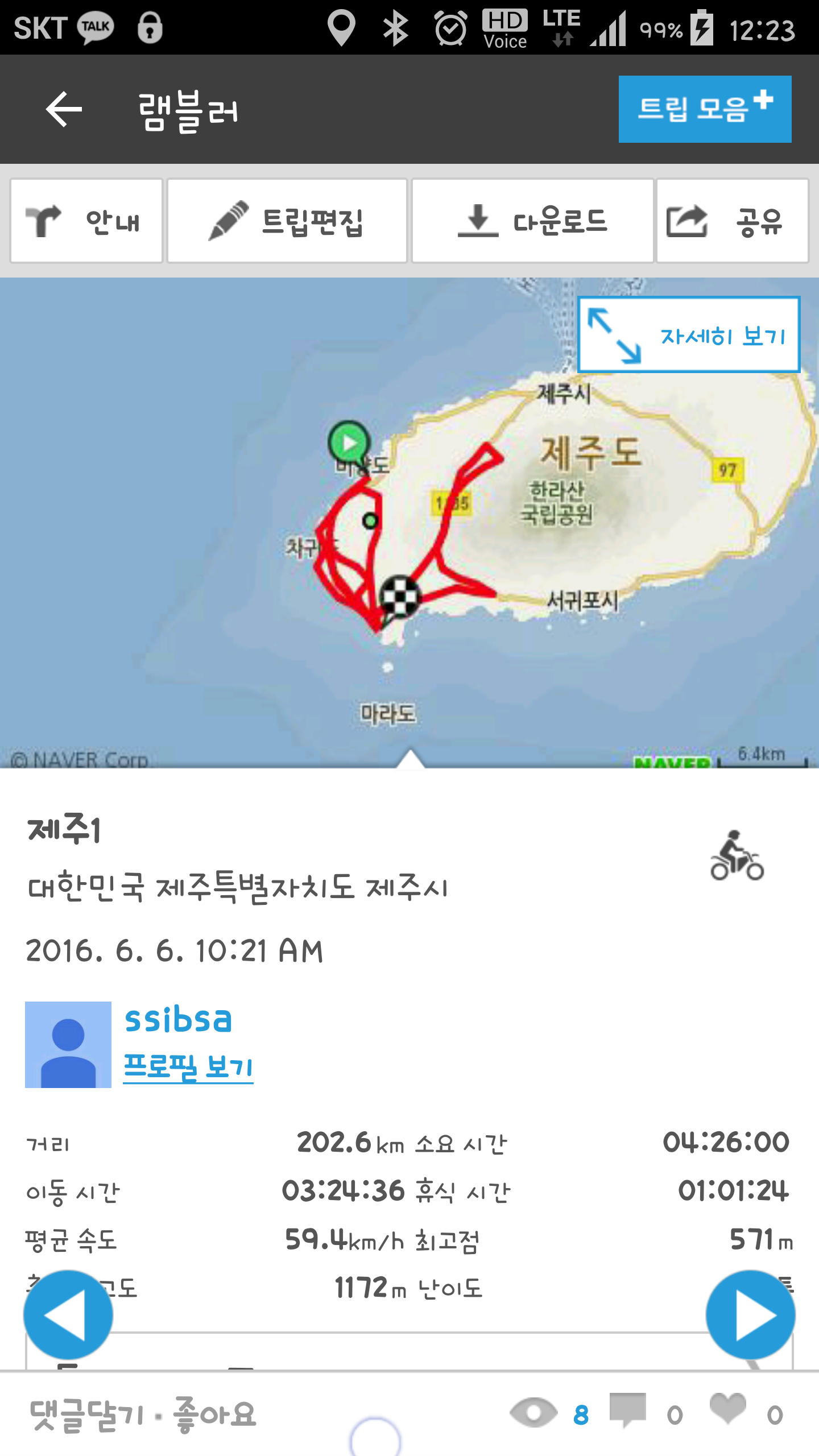Select 트립편집 to edit the trip
Viewport: 819px width, 1456px height.
(287, 221)
